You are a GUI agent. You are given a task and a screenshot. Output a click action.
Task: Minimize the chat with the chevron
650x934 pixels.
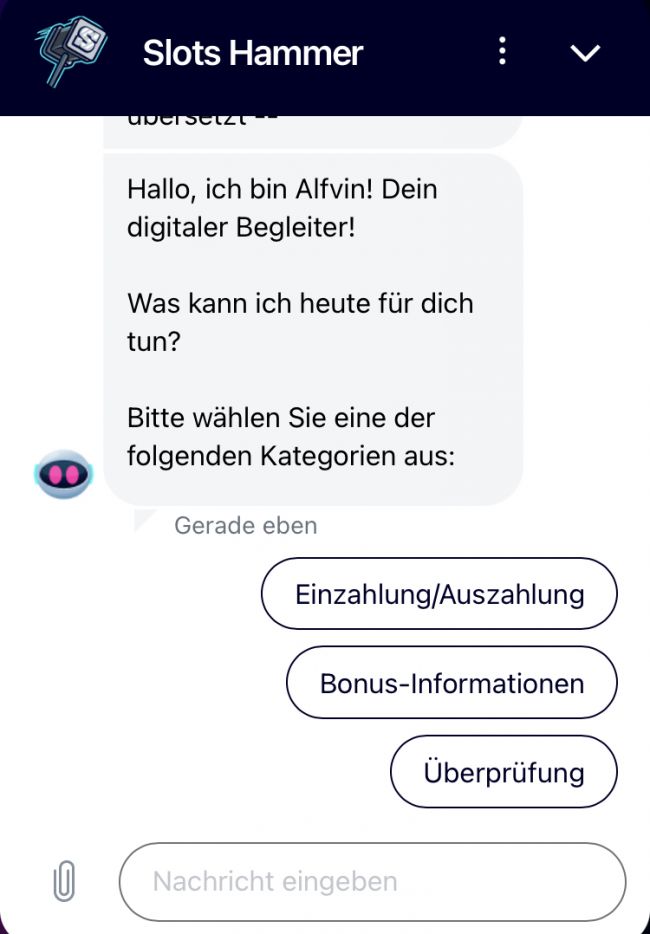click(x=584, y=52)
